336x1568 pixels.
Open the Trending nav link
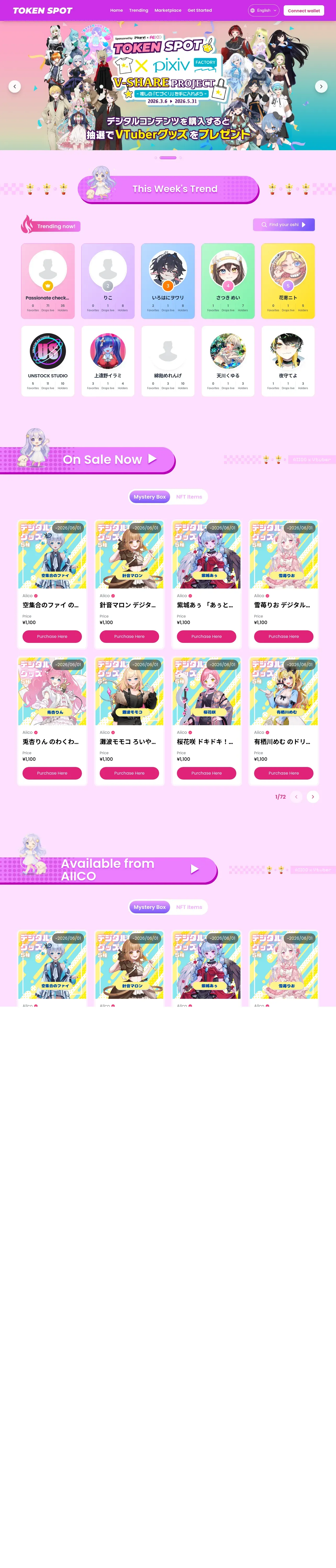point(138,10)
